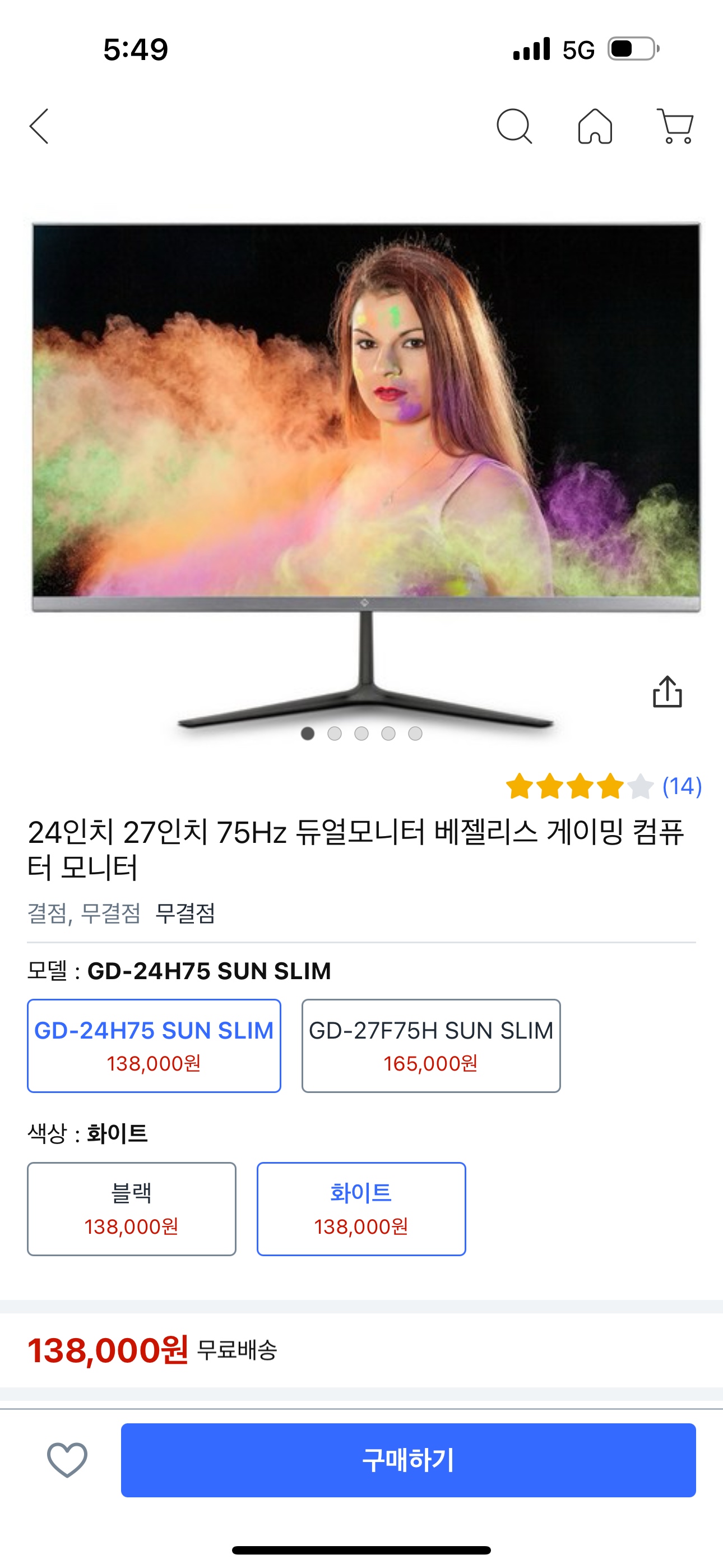Image resolution: width=723 pixels, height=1568 pixels.
Task: Go to the home page
Action: pyautogui.click(x=595, y=127)
